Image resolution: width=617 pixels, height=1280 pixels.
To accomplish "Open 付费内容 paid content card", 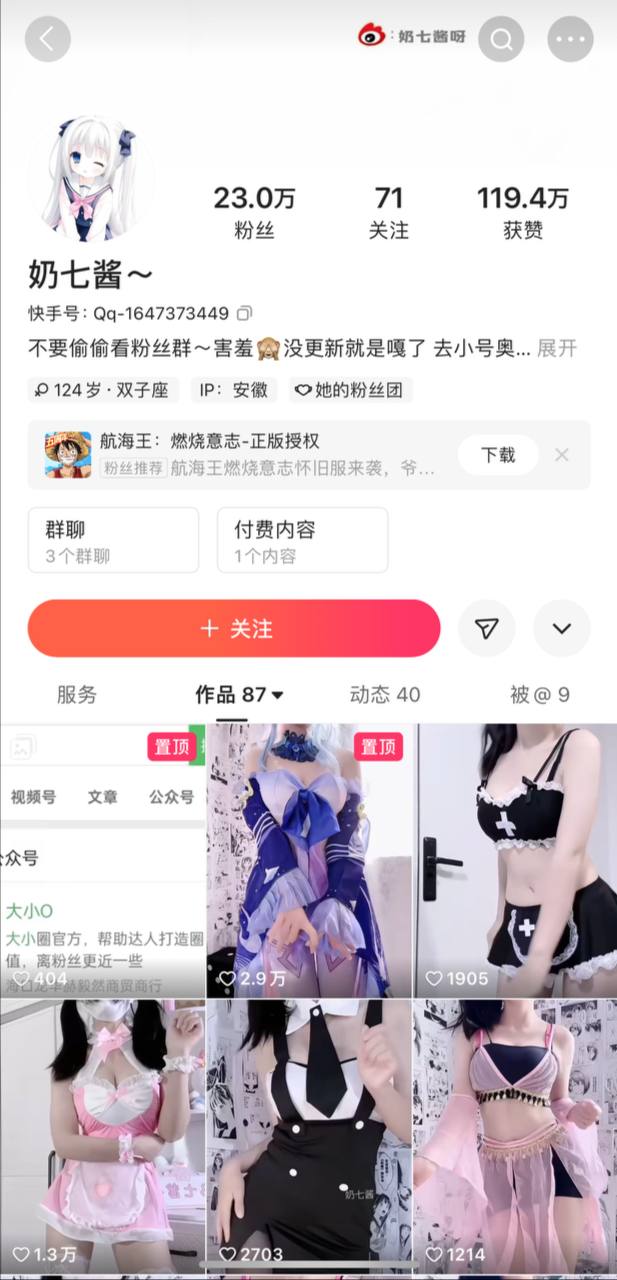I will [x=302, y=540].
